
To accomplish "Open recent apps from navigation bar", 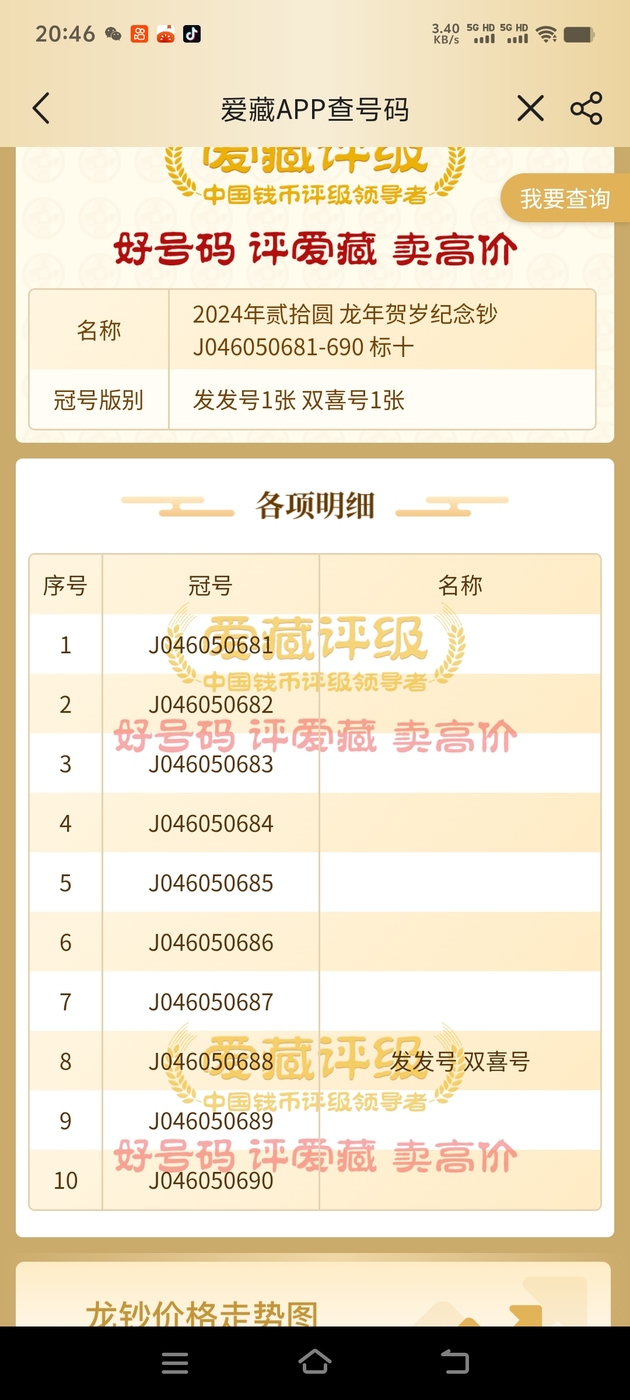I will click(x=175, y=1362).
